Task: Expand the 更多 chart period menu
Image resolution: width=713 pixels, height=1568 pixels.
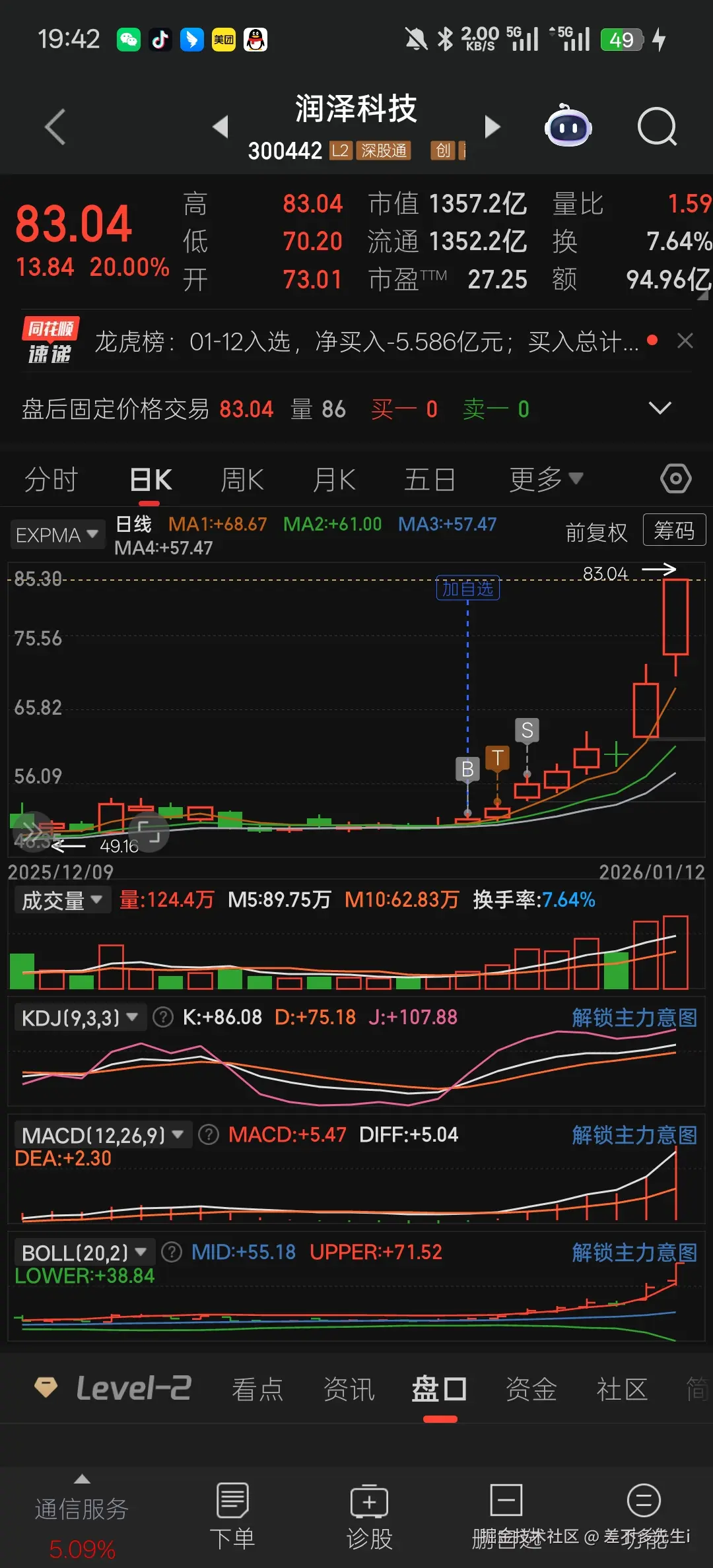Action: coord(545,478)
